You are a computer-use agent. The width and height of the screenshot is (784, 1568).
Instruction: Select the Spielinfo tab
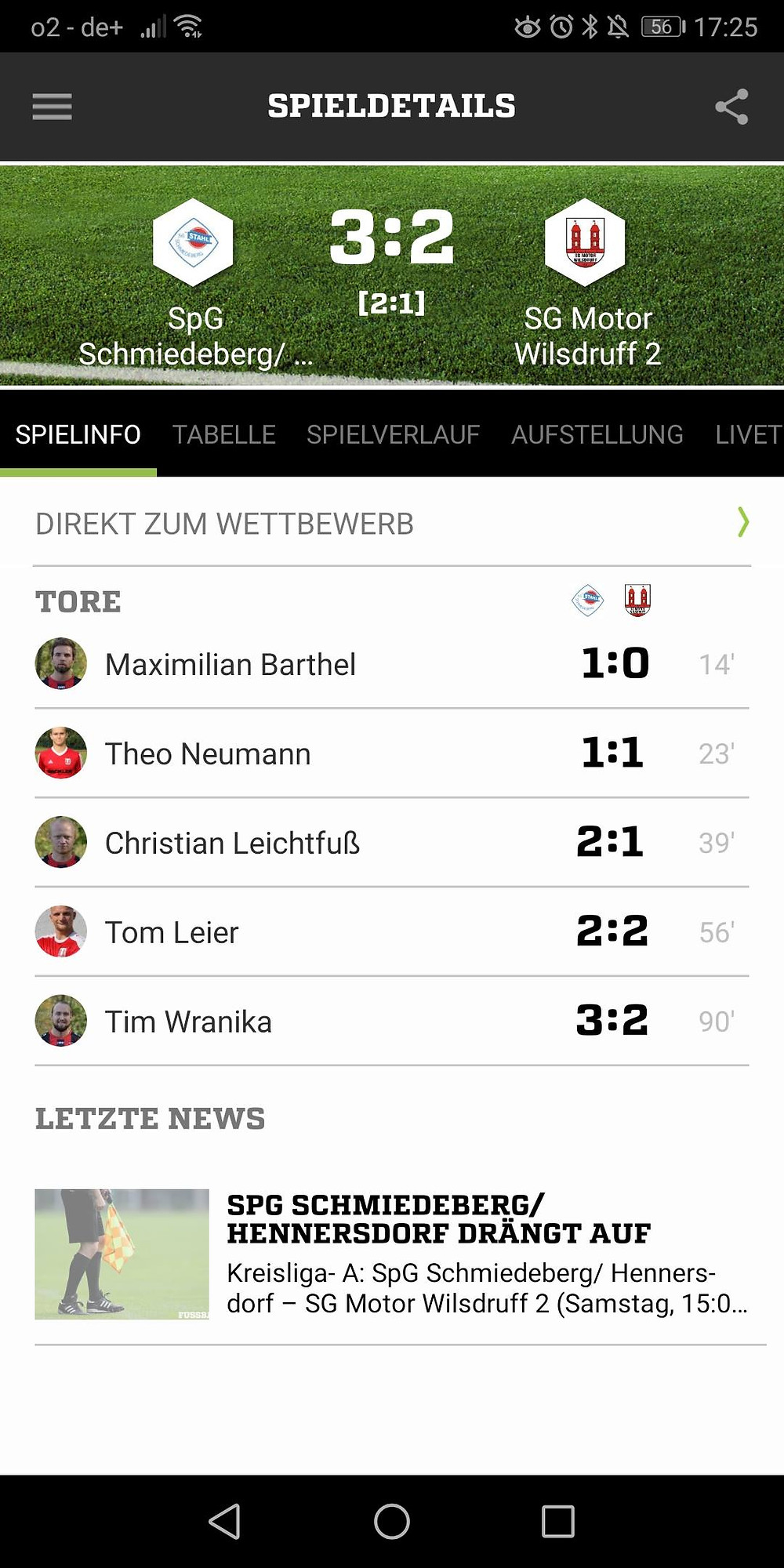(78, 434)
